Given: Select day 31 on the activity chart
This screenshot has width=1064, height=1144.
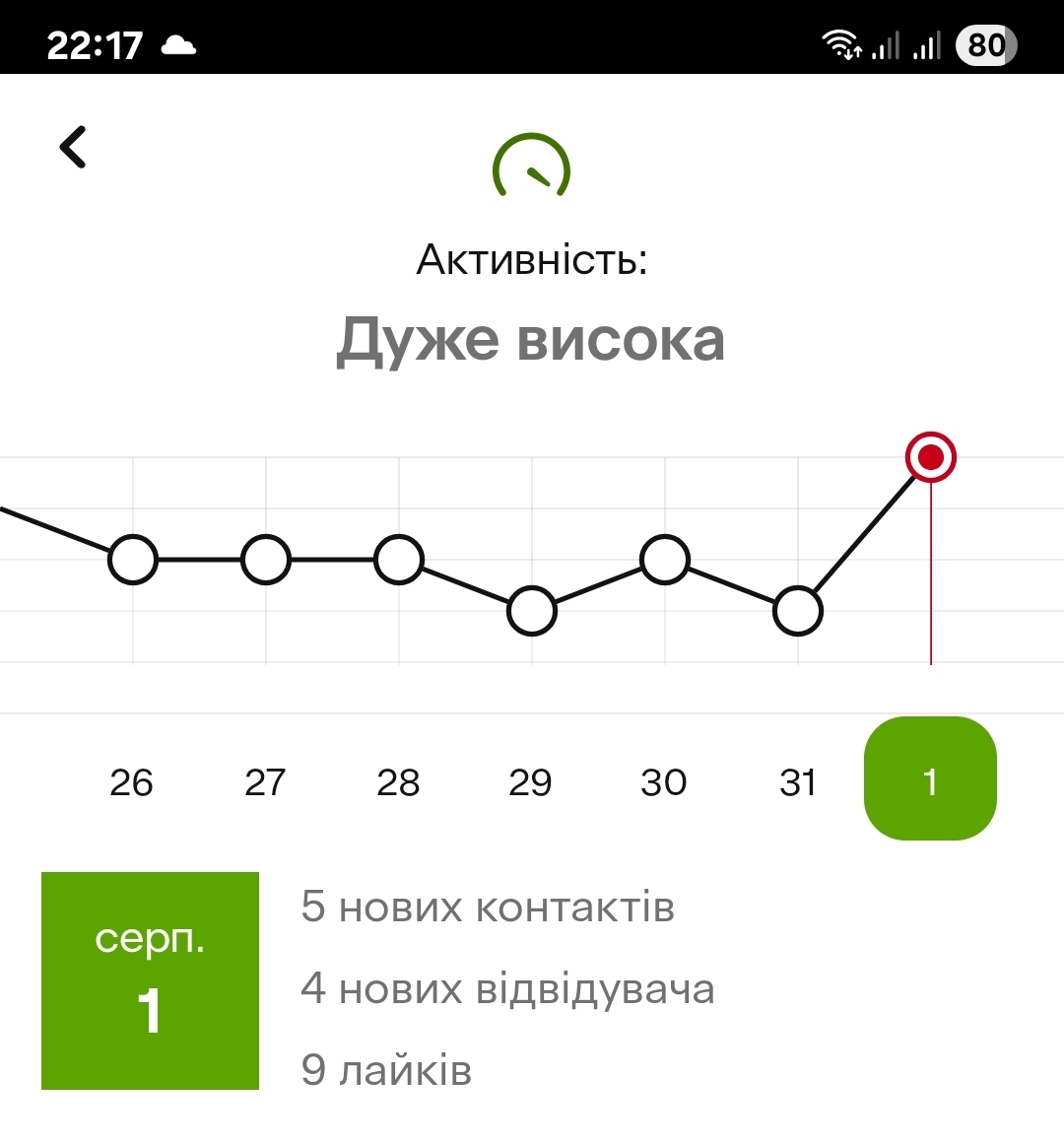Looking at the screenshot, I should [798, 782].
